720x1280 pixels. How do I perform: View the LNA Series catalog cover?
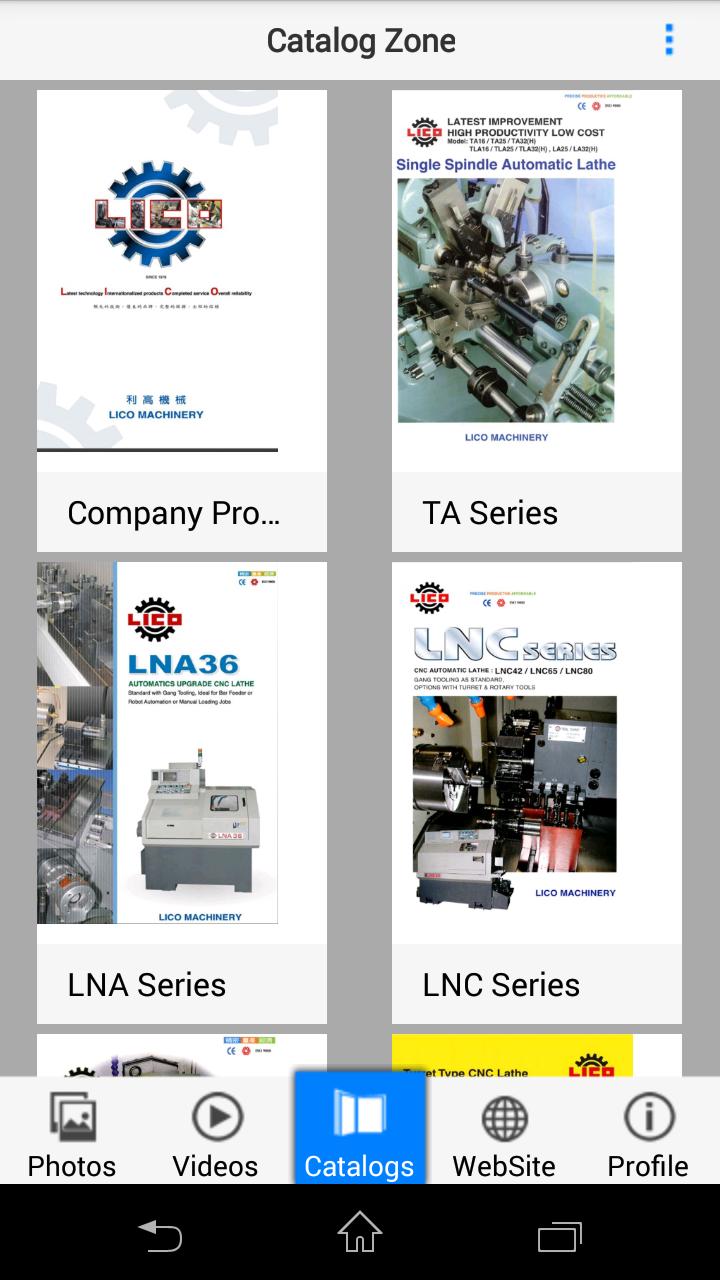(181, 744)
